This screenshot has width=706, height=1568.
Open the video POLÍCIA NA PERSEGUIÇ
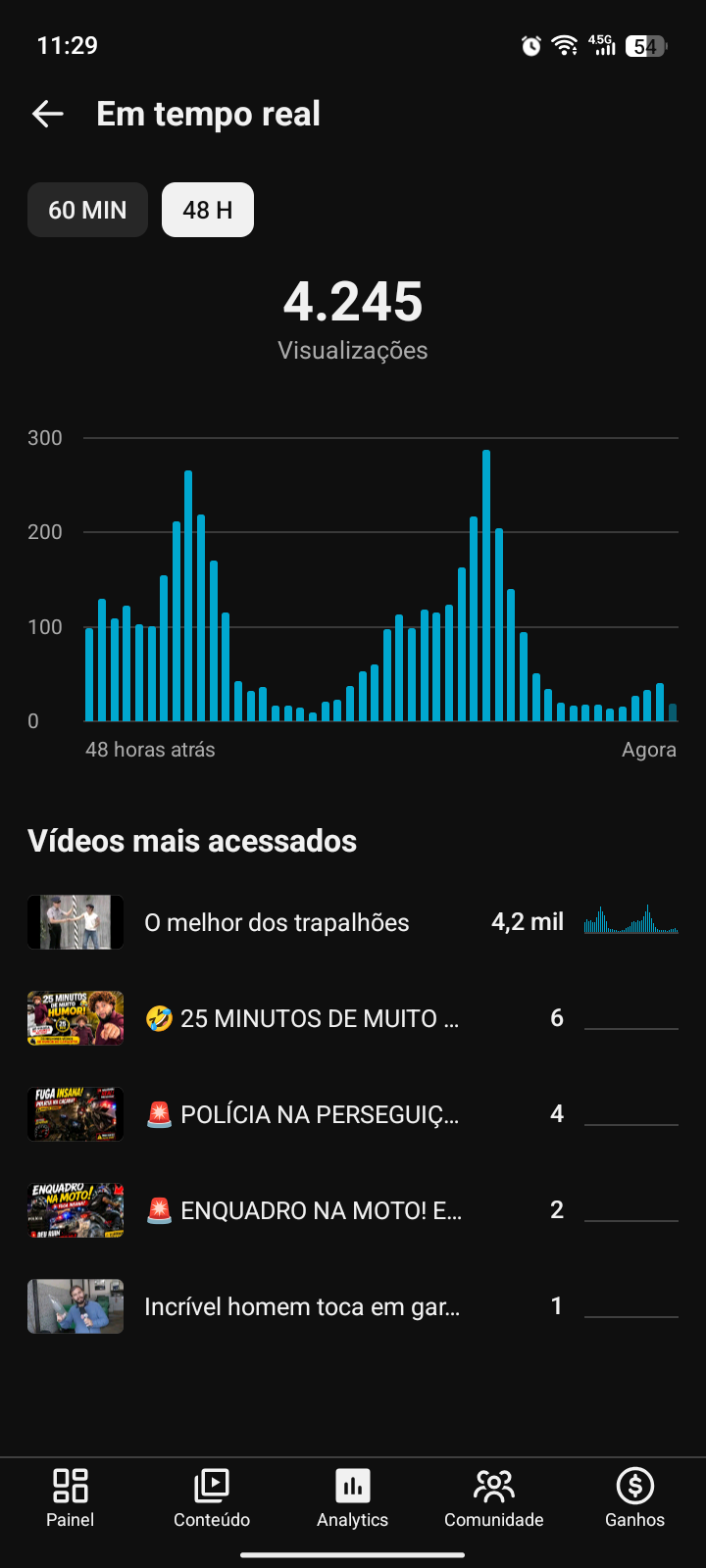click(x=353, y=1114)
